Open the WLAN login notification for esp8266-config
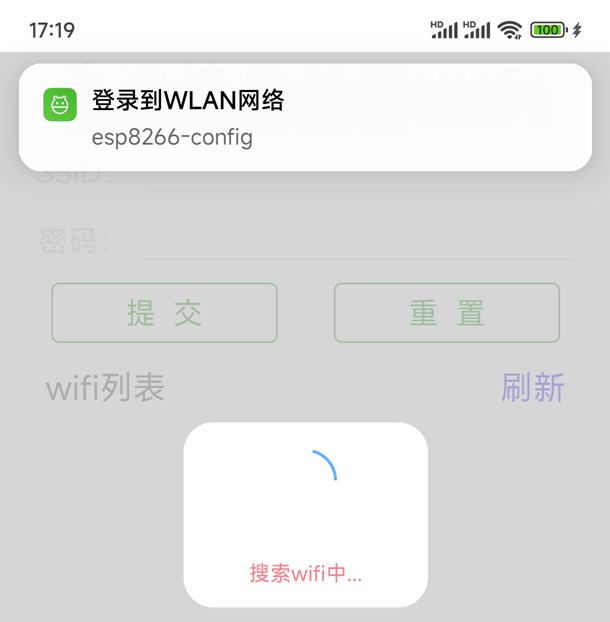Viewport: 610px width, 622px height. pos(305,117)
